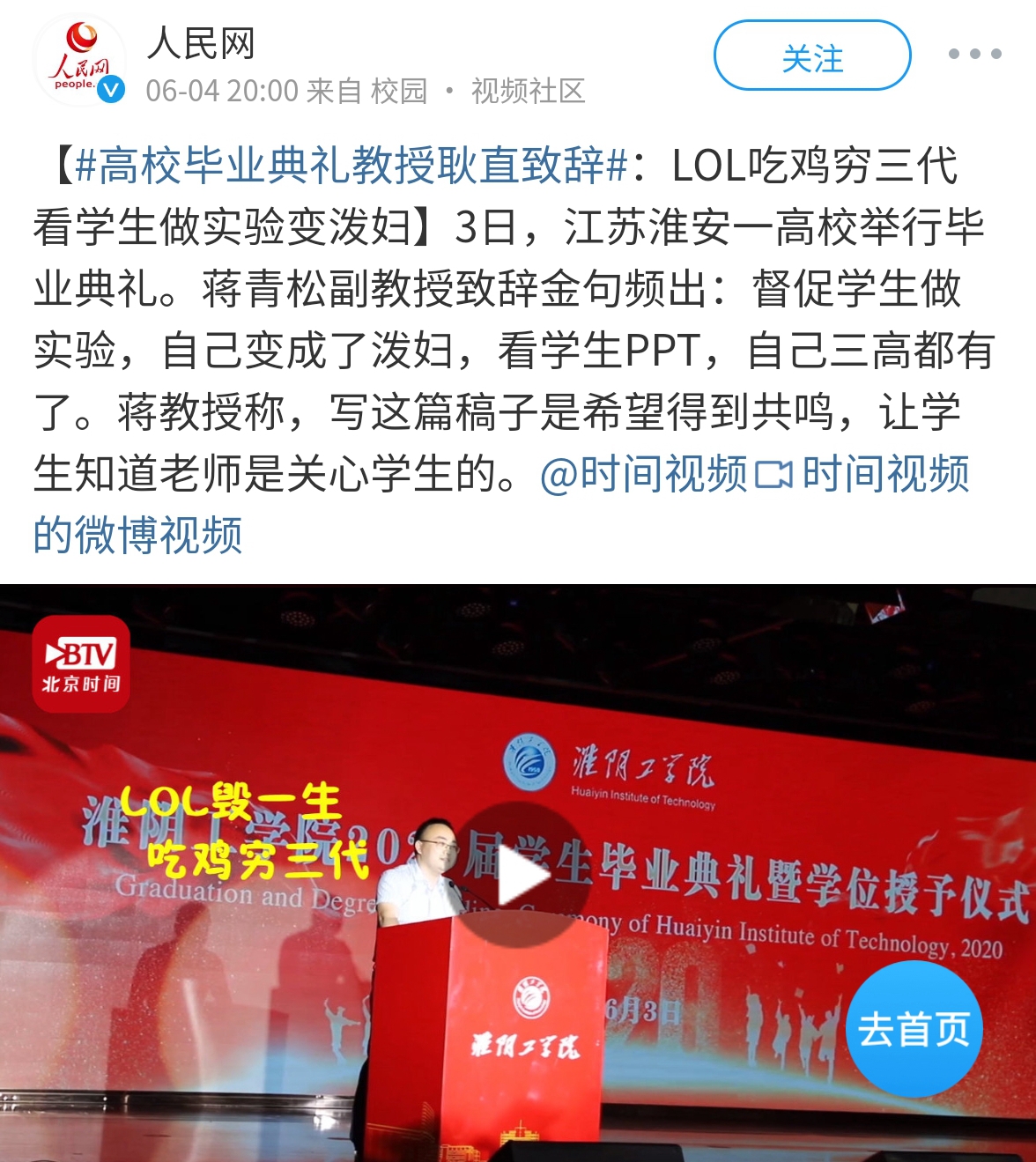
Task: Follow the 人民网 account
Action: click(x=811, y=57)
